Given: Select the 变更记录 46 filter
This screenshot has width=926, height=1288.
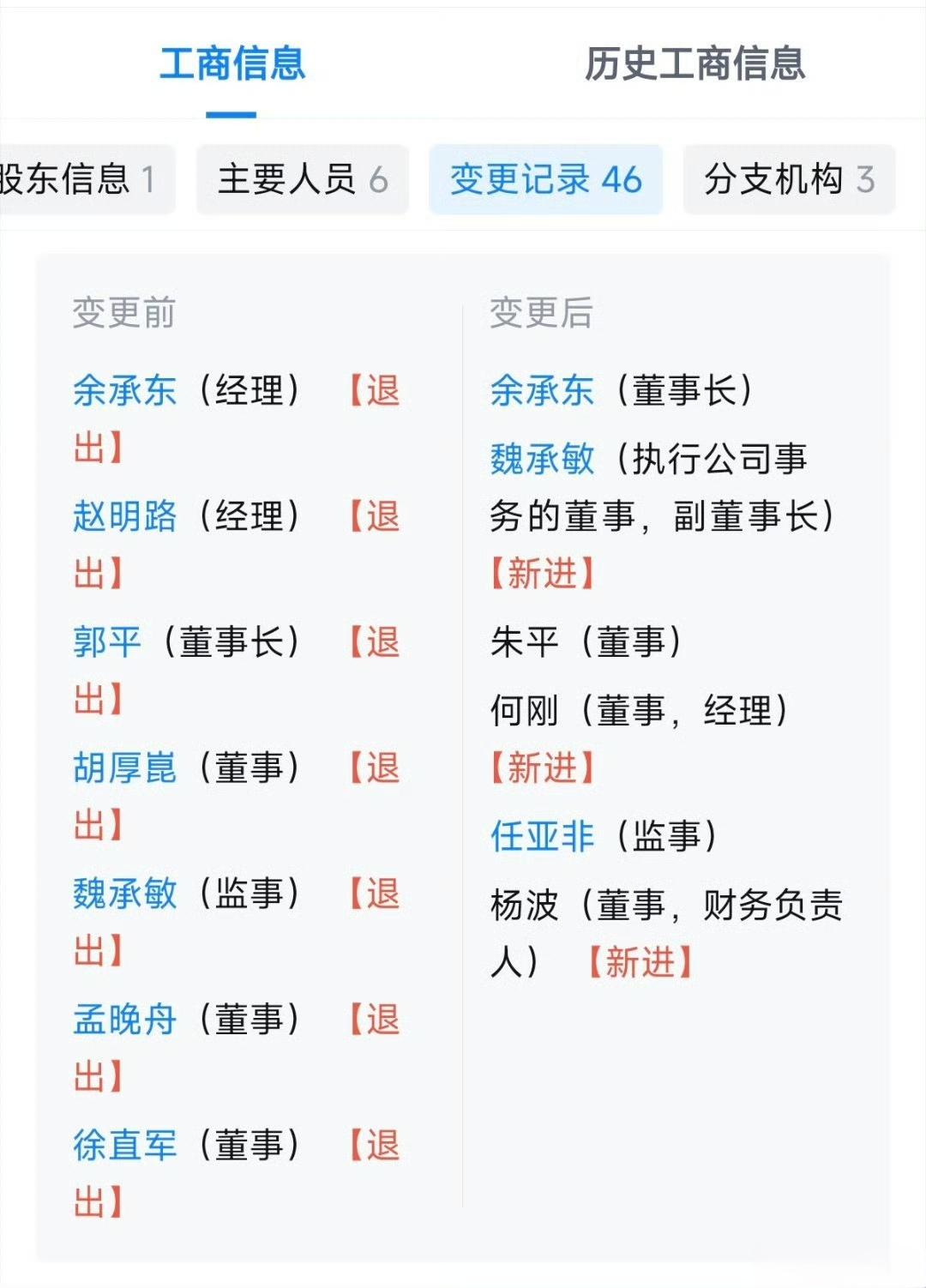Looking at the screenshot, I should point(544,179).
